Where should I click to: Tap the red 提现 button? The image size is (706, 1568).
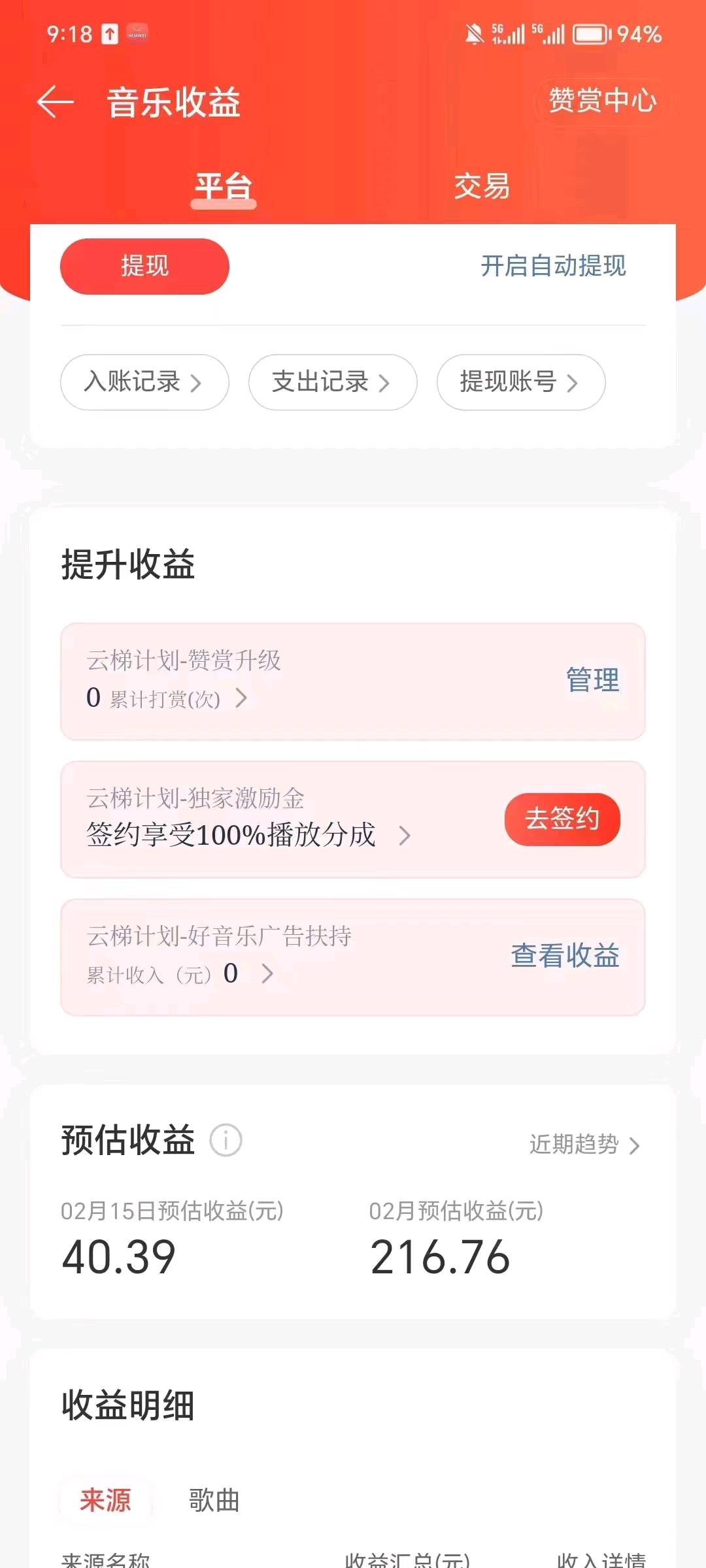[144, 266]
